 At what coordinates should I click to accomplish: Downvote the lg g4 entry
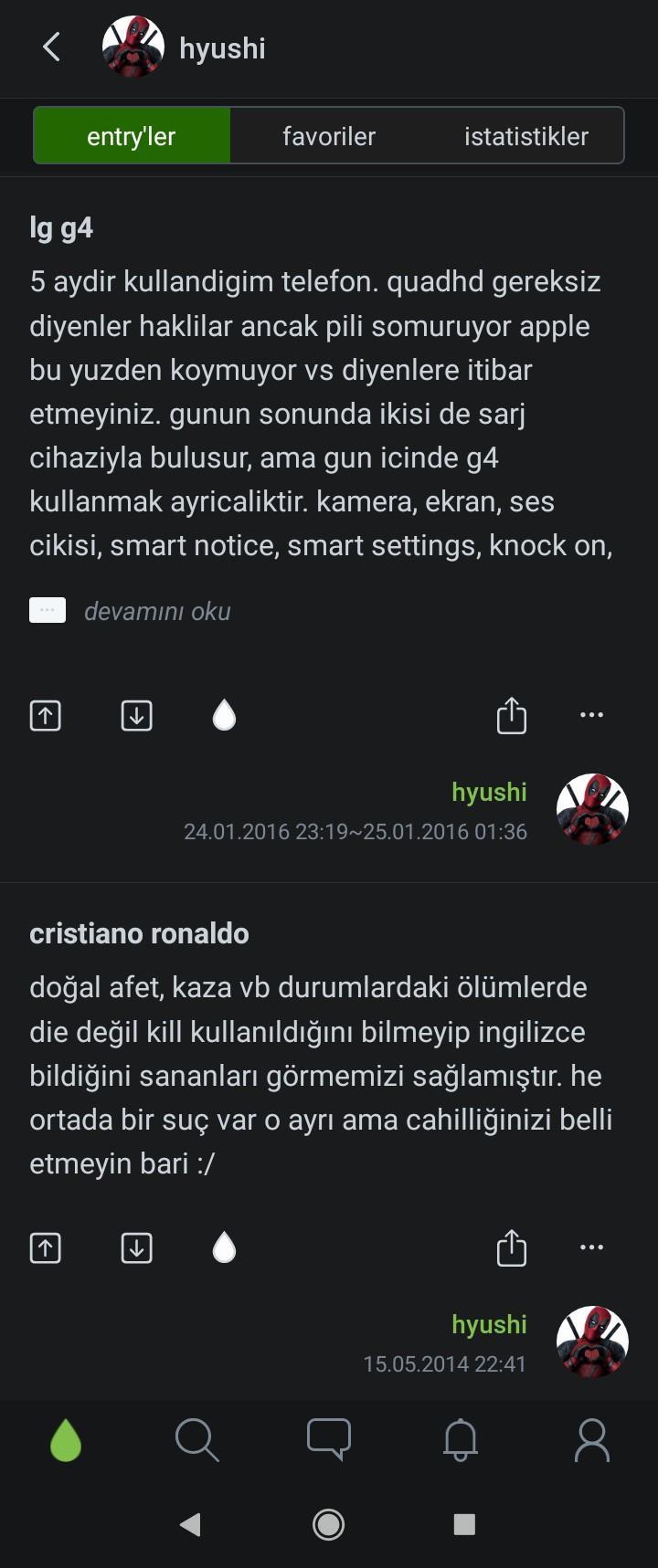pos(136,715)
